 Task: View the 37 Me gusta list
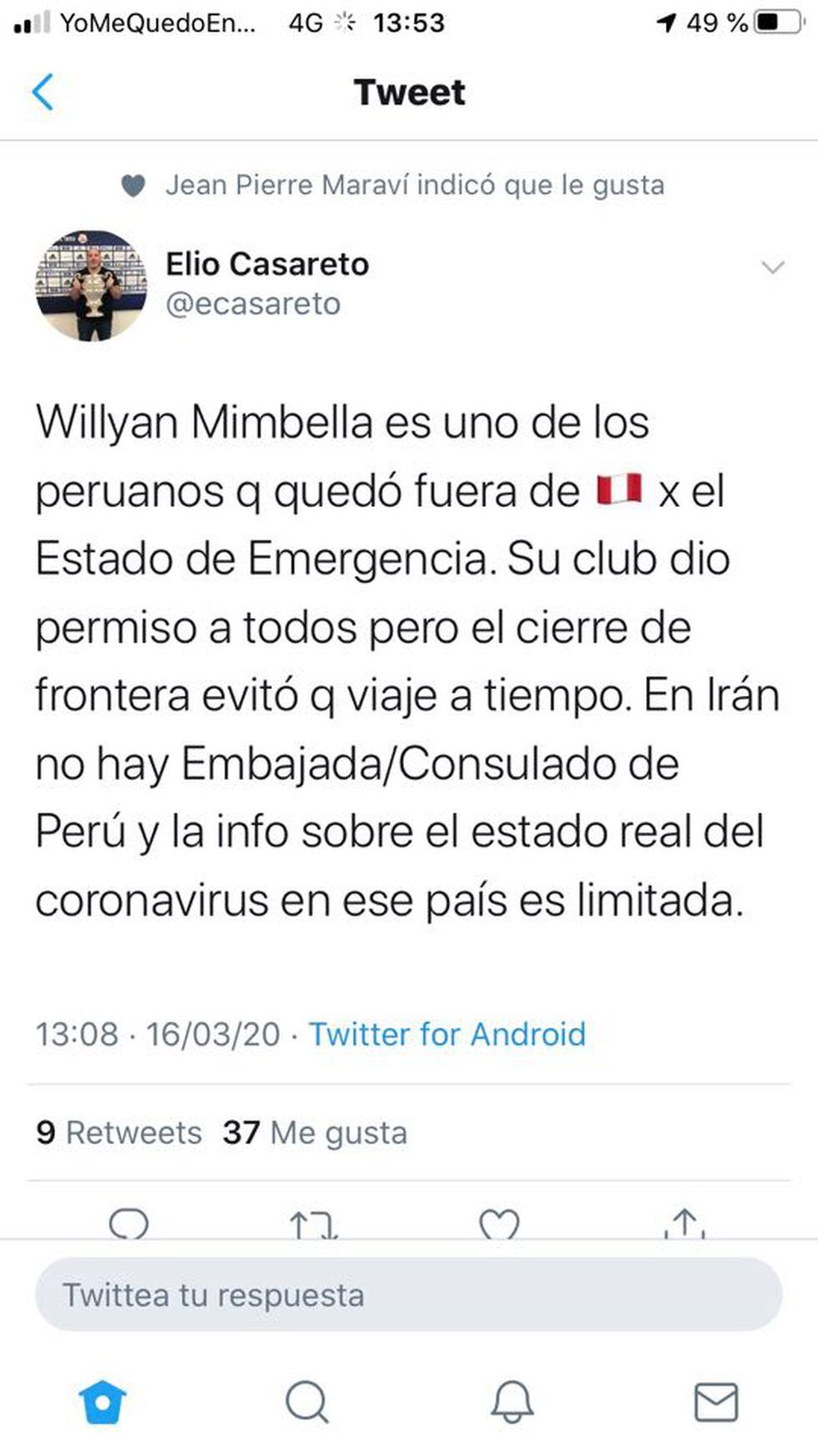(315, 1133)
